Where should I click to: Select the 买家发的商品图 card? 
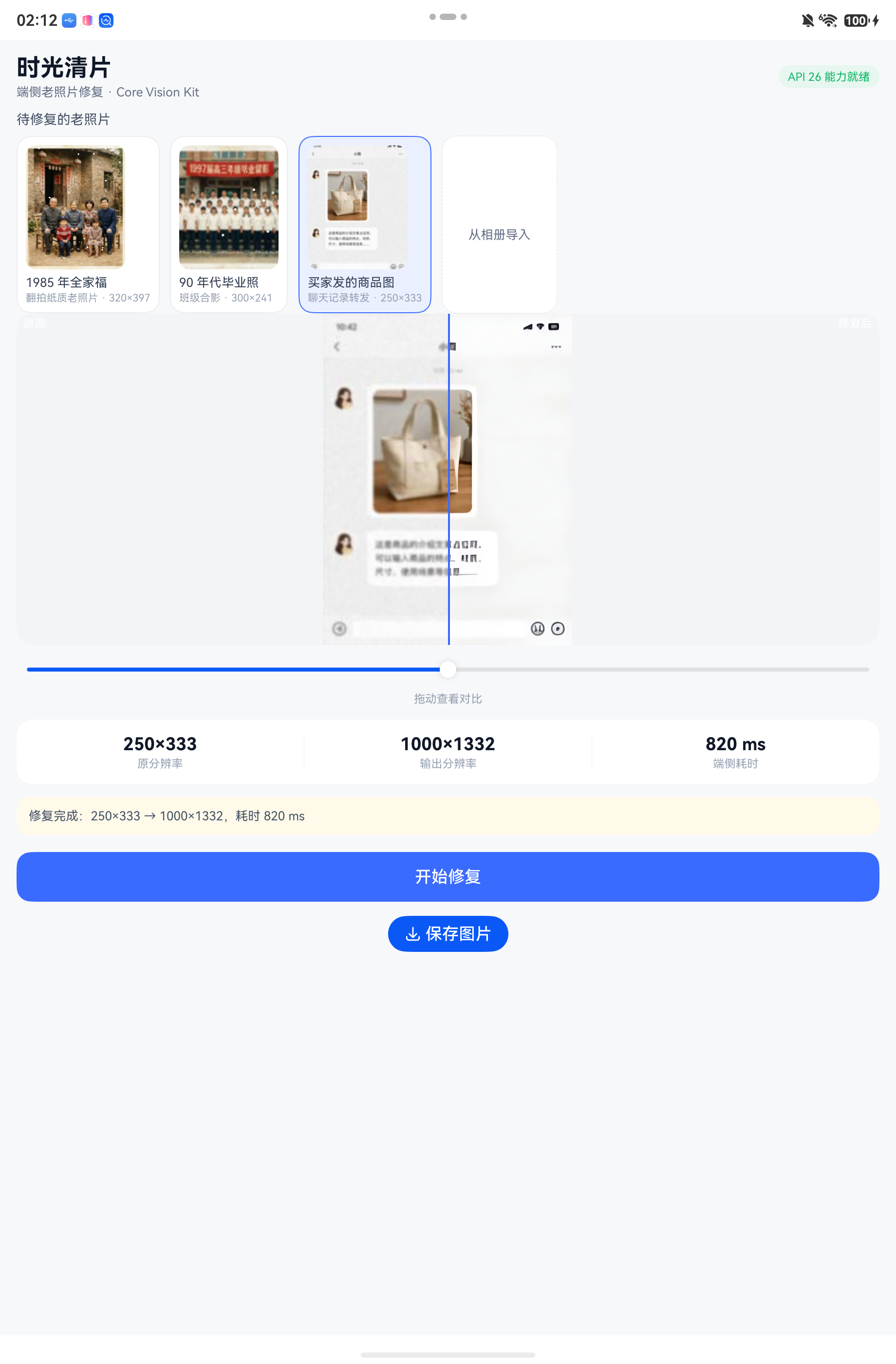click(365, 224)
